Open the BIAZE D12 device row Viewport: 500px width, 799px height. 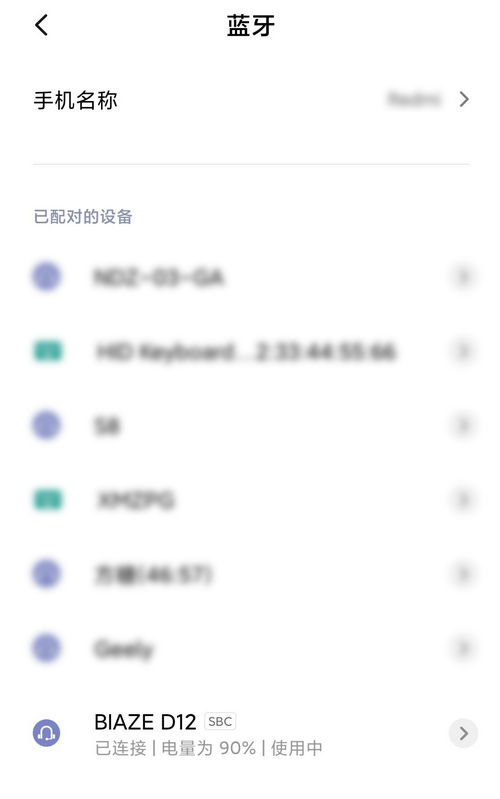pyautogui.click(x=250, y=733)
